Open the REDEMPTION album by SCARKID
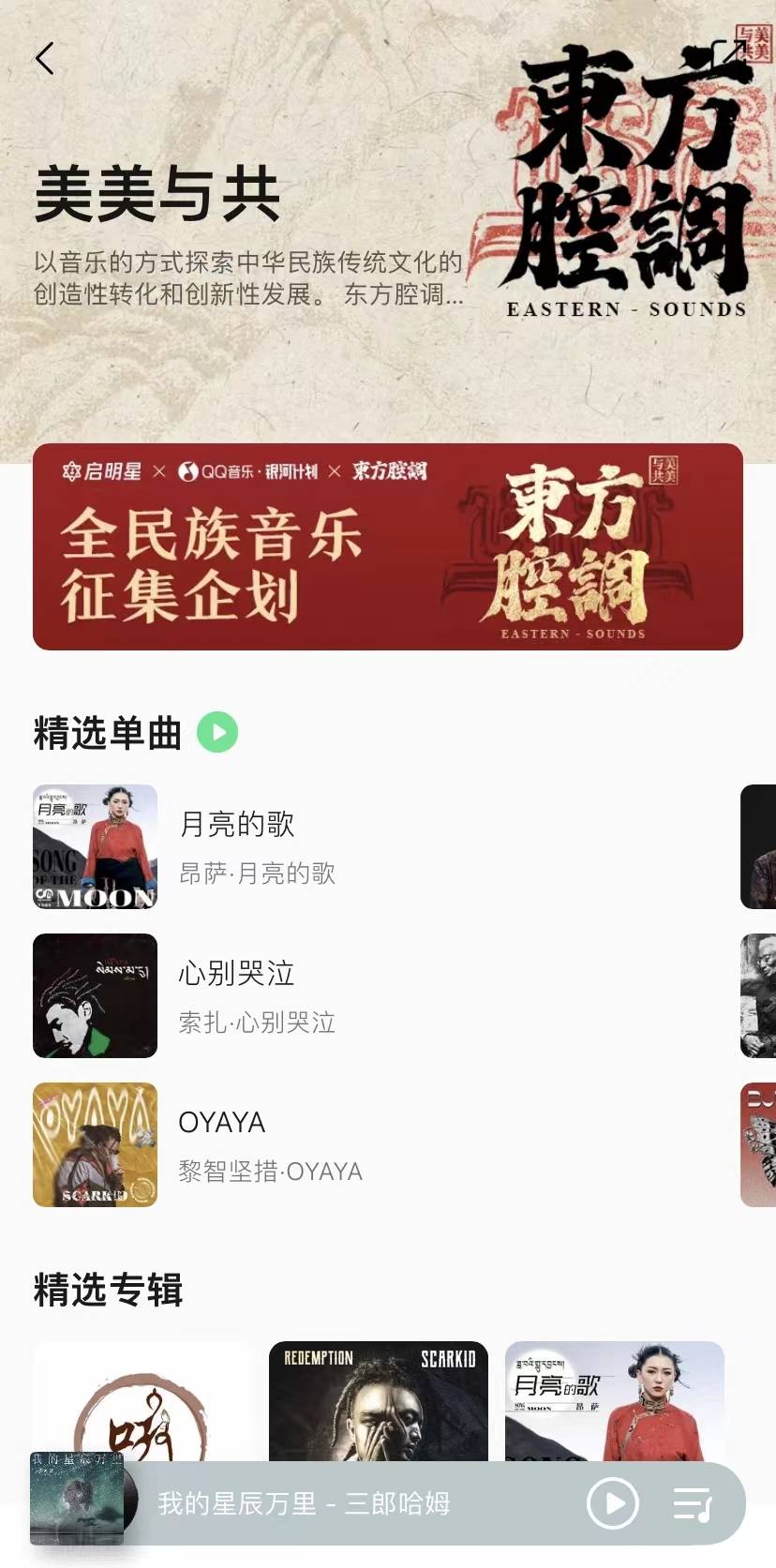The width and height of the screenshot is (776, 1568). click(378, 1400)
